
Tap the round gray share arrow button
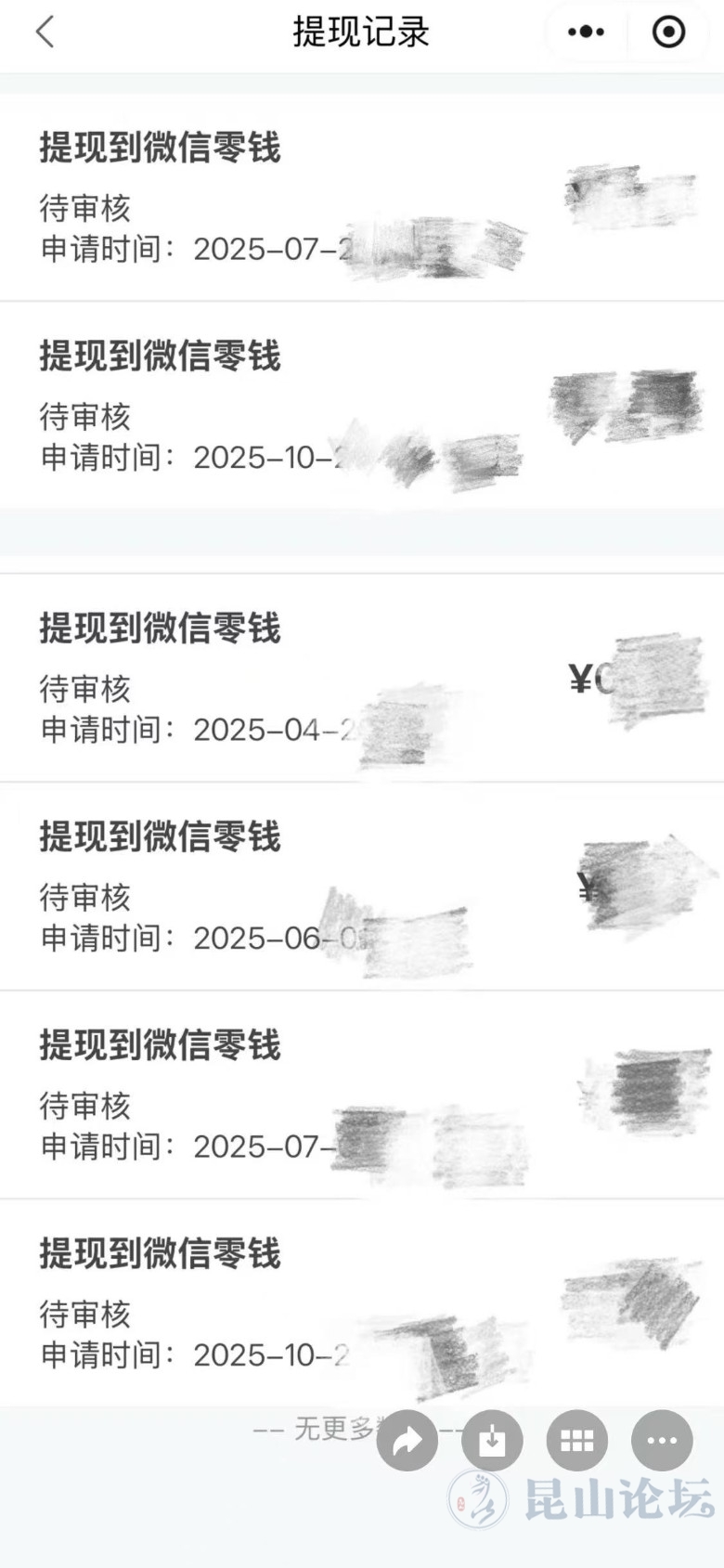click(407, 1440)
